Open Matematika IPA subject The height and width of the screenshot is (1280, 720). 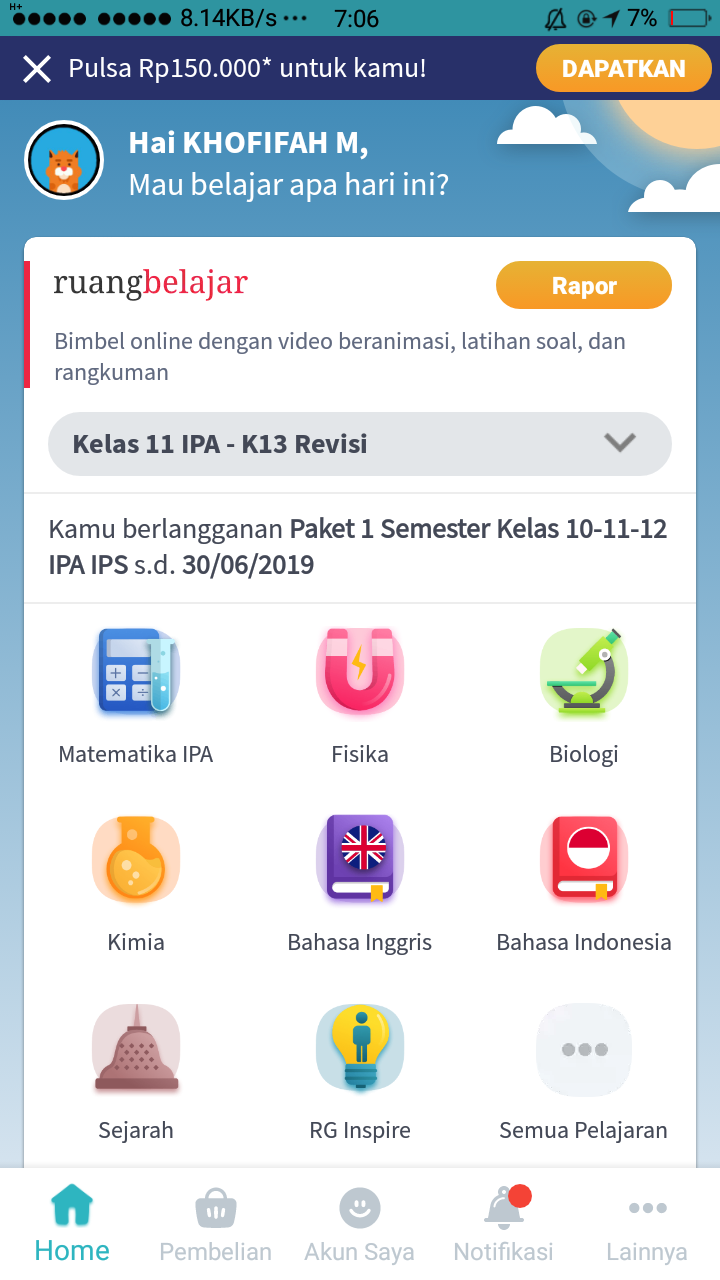(x=136, y=697)
